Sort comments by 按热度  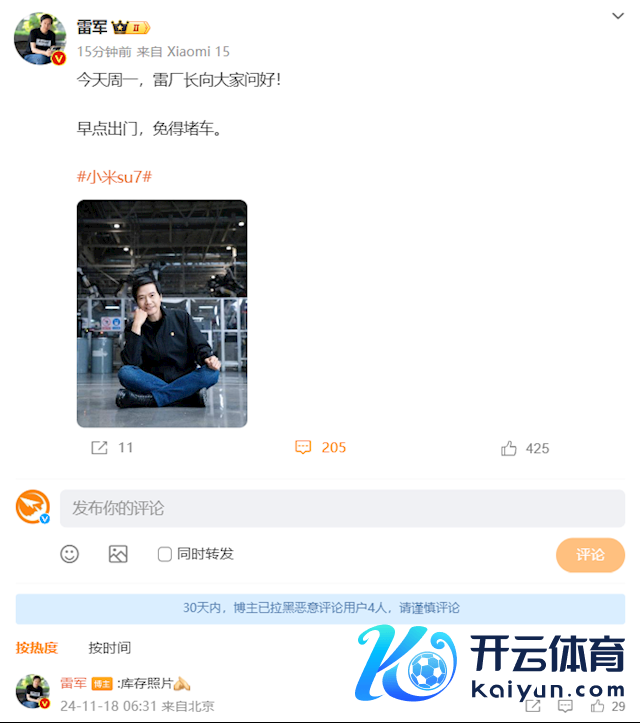pyautogui.click(x=37, y=648)
